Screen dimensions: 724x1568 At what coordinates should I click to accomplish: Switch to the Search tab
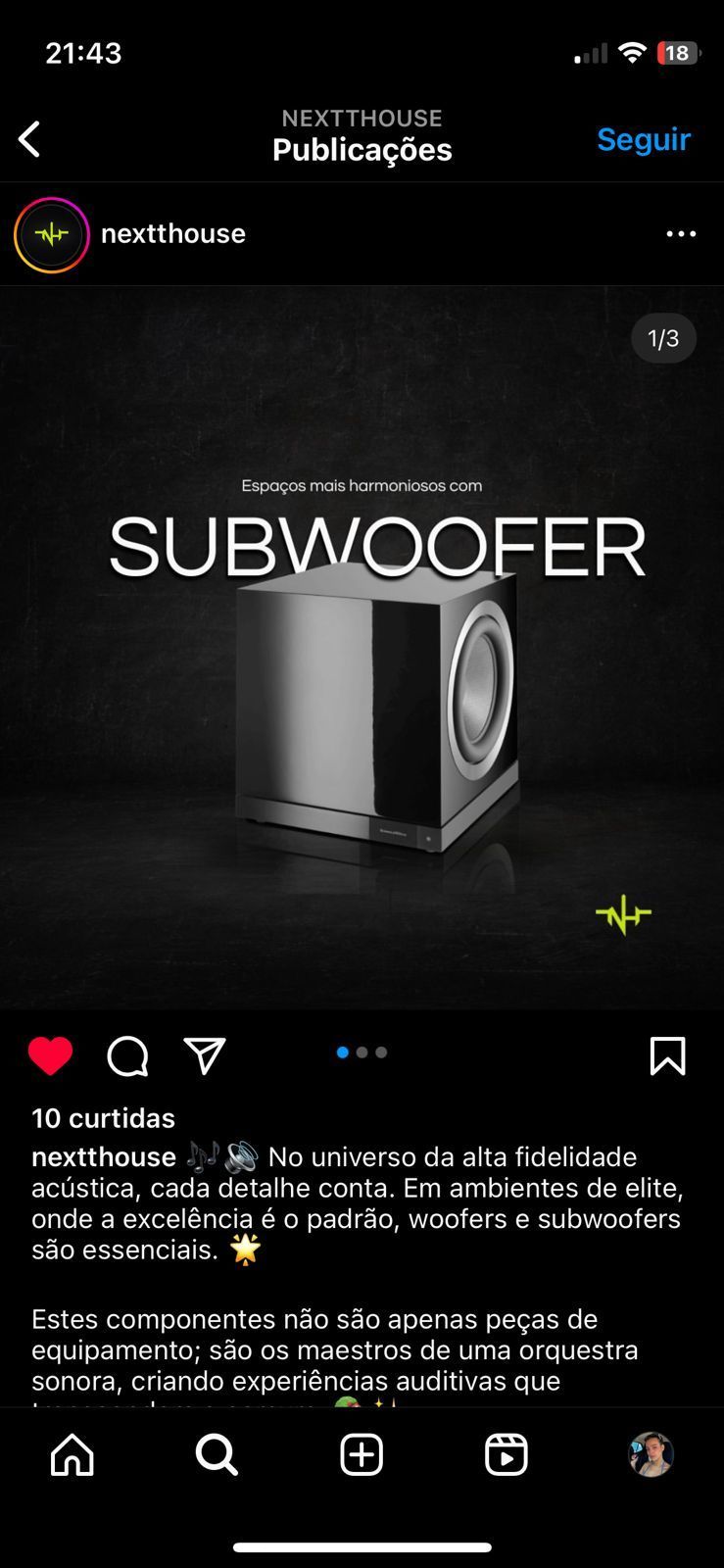pos(217,1455)
